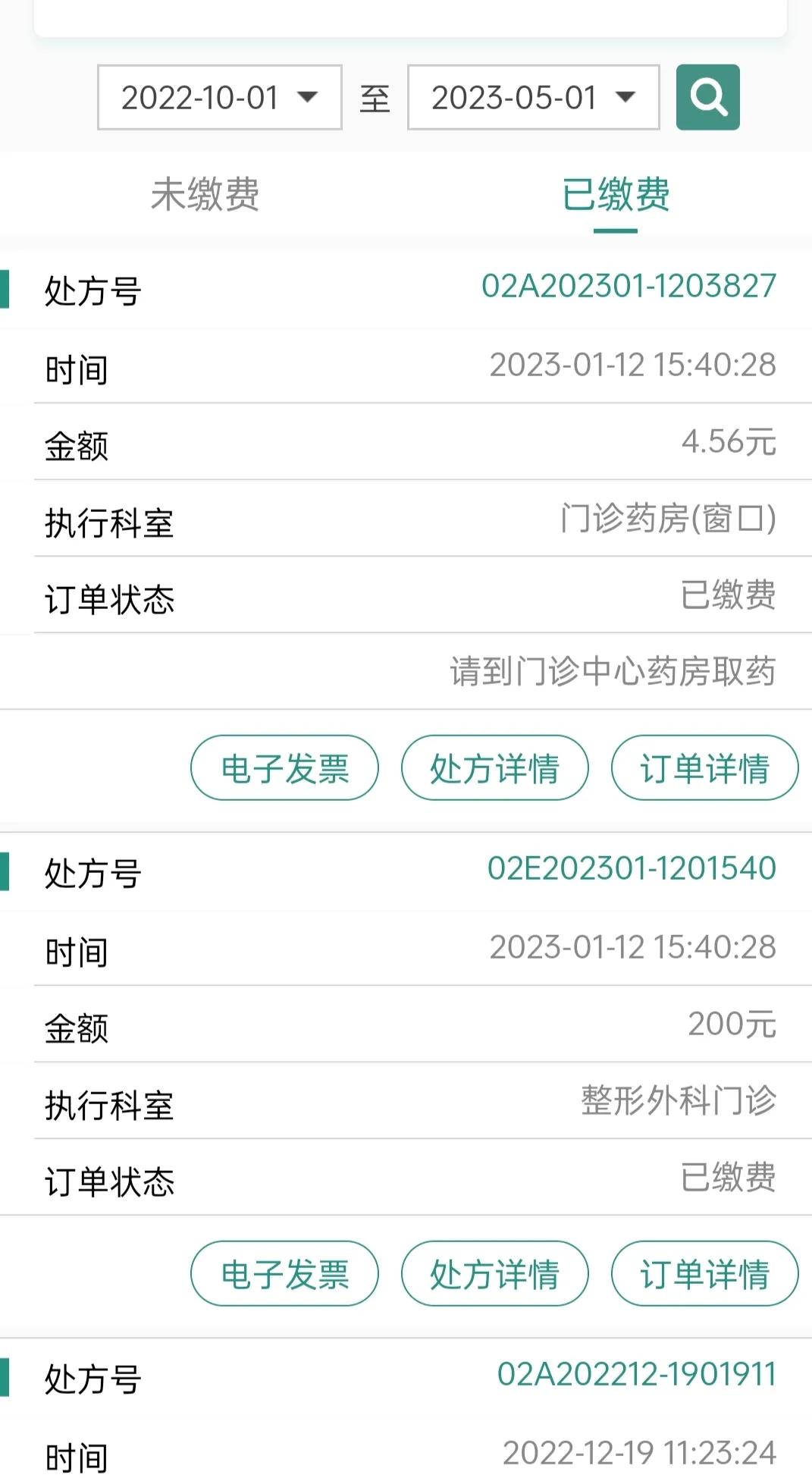Click the search magnifier icon
This screenshot has width=812, height=1478.
[707, 97]
